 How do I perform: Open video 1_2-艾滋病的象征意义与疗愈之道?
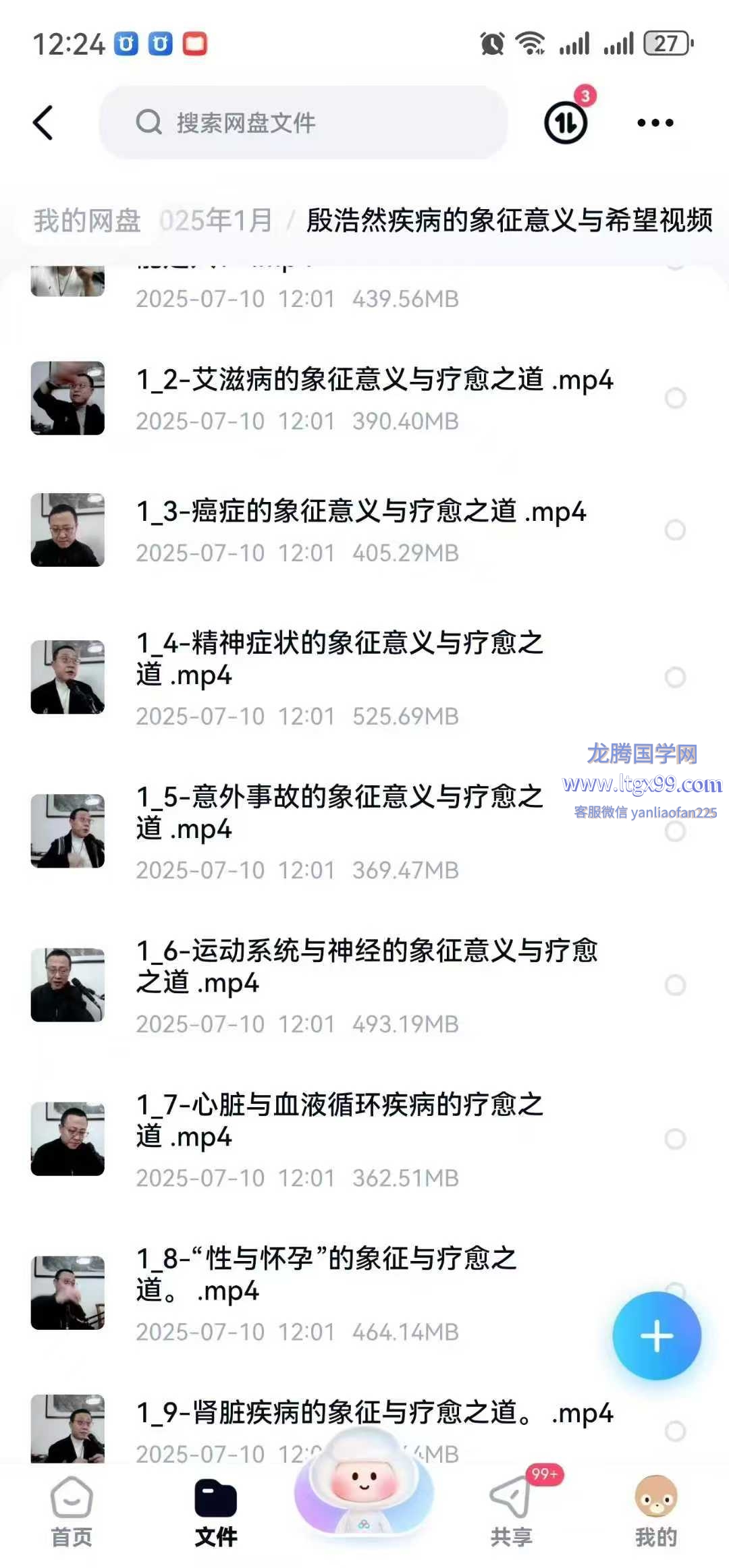pos(375,381)
